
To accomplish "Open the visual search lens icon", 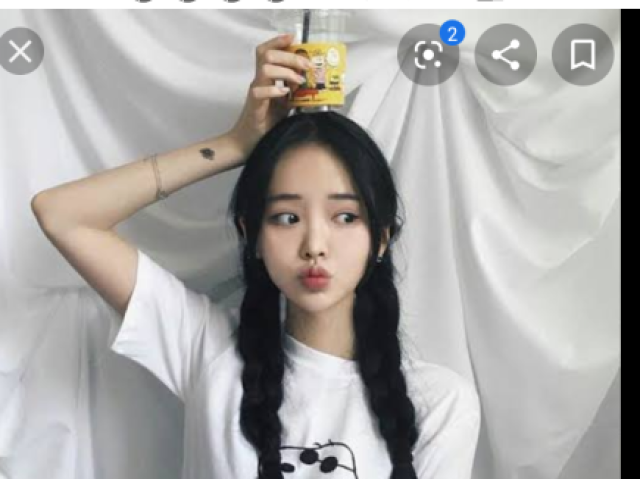I will [428, 55].
